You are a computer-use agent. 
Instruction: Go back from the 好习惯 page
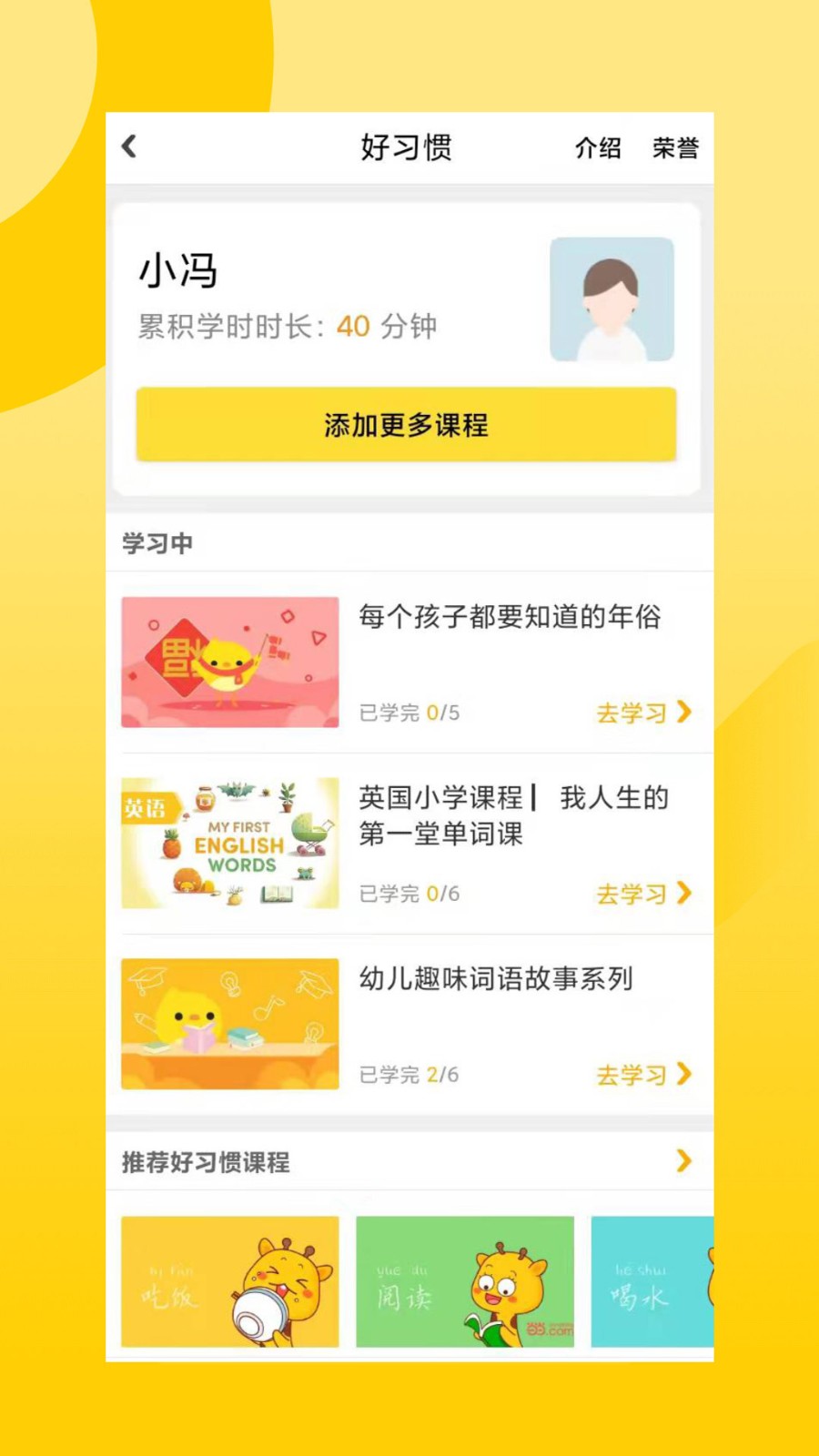coord(129,147)
